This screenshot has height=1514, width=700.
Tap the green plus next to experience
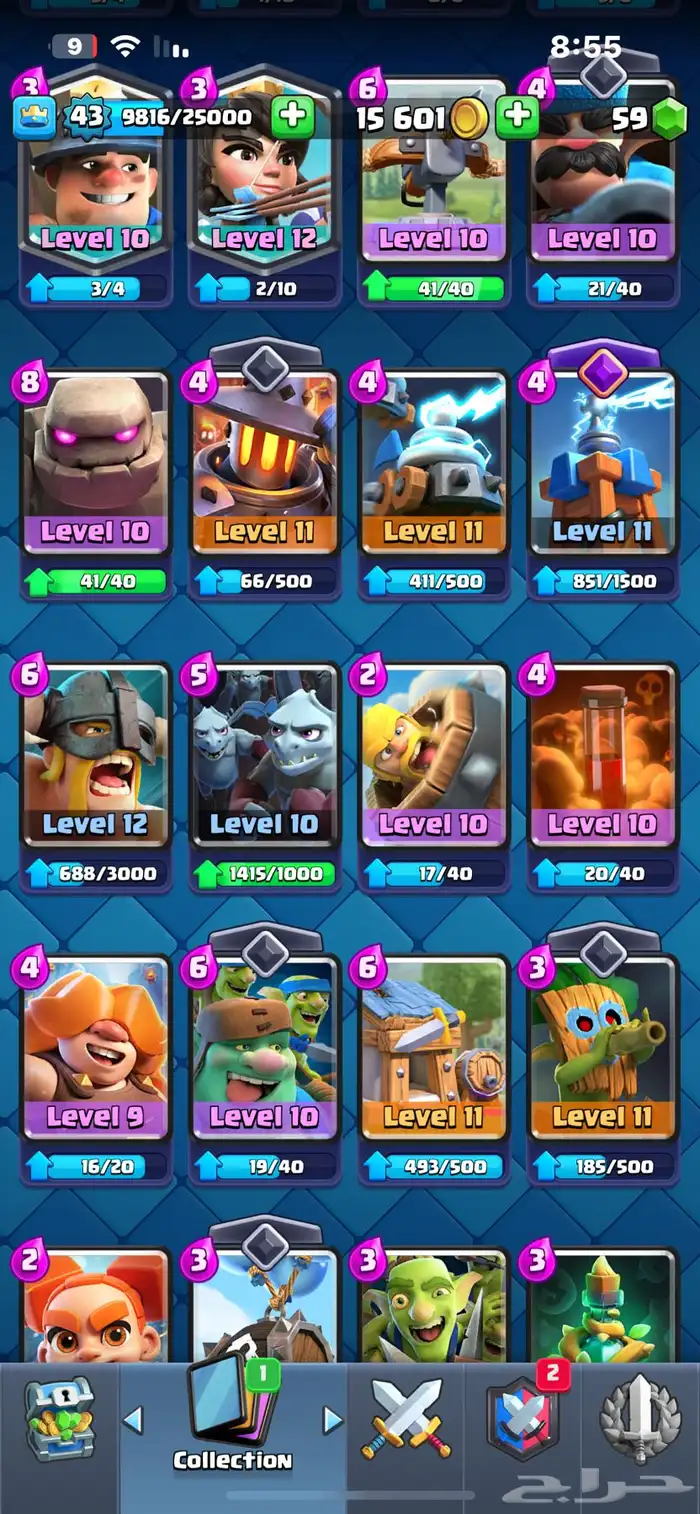pos(292,117)
